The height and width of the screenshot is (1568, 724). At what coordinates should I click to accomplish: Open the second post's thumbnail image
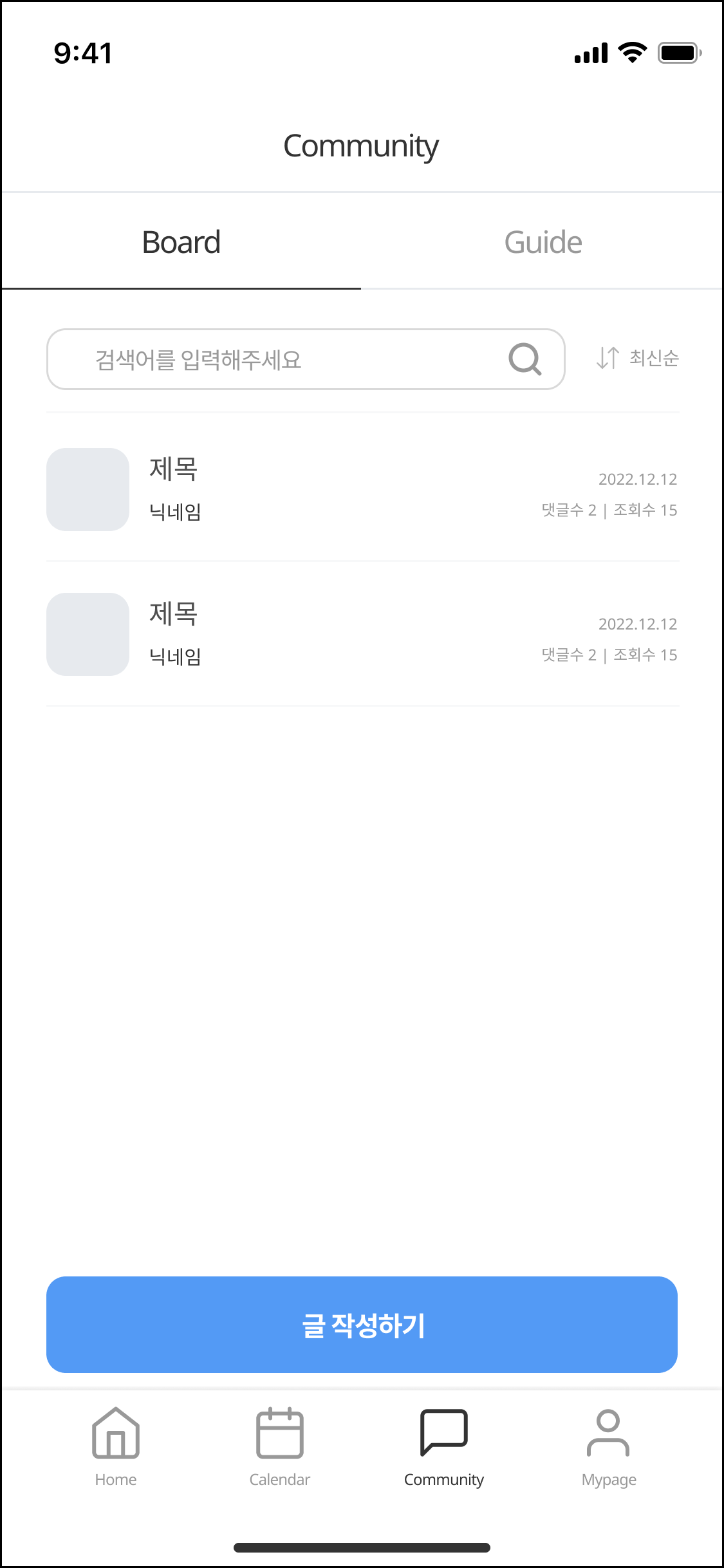pos(88,634)
